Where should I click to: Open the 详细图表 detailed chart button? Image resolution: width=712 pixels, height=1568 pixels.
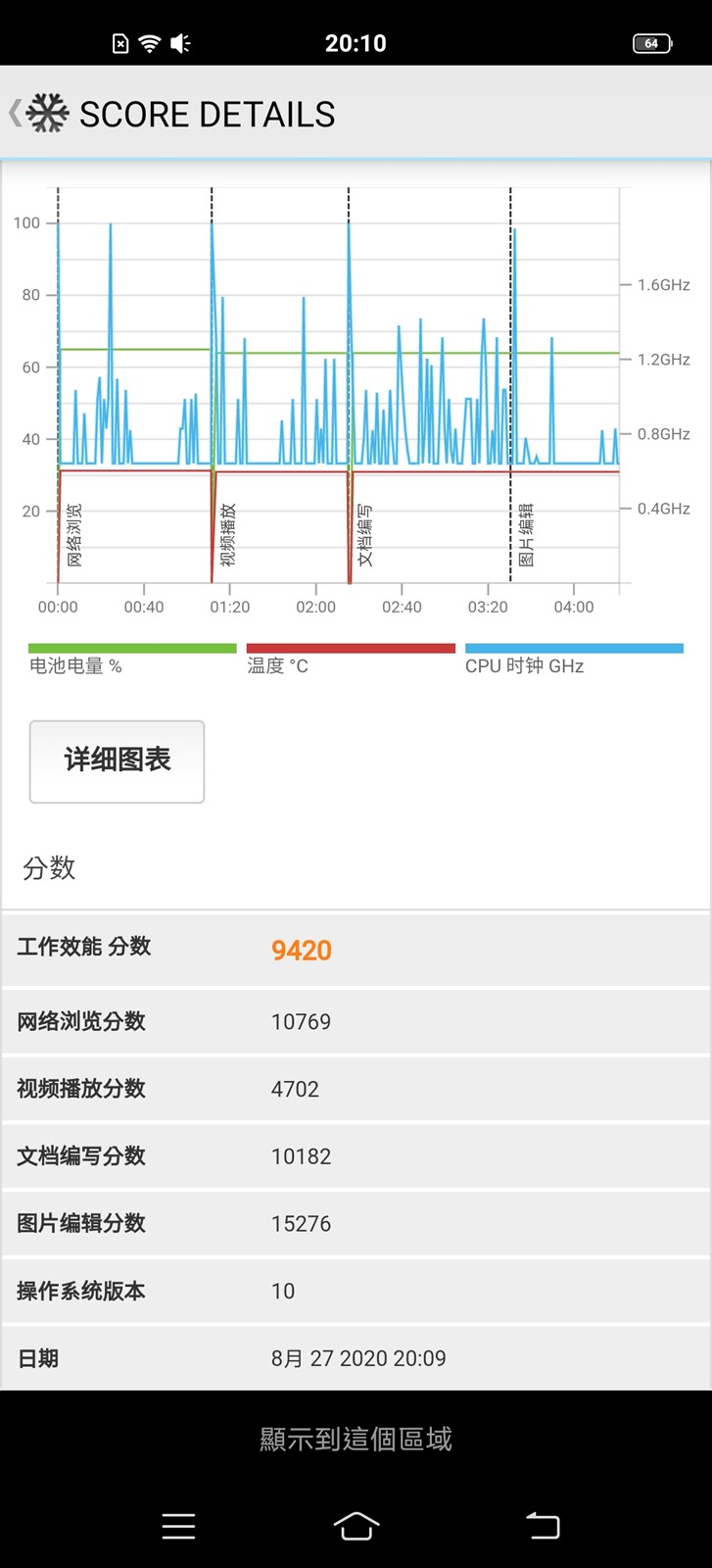coord(117,761)
